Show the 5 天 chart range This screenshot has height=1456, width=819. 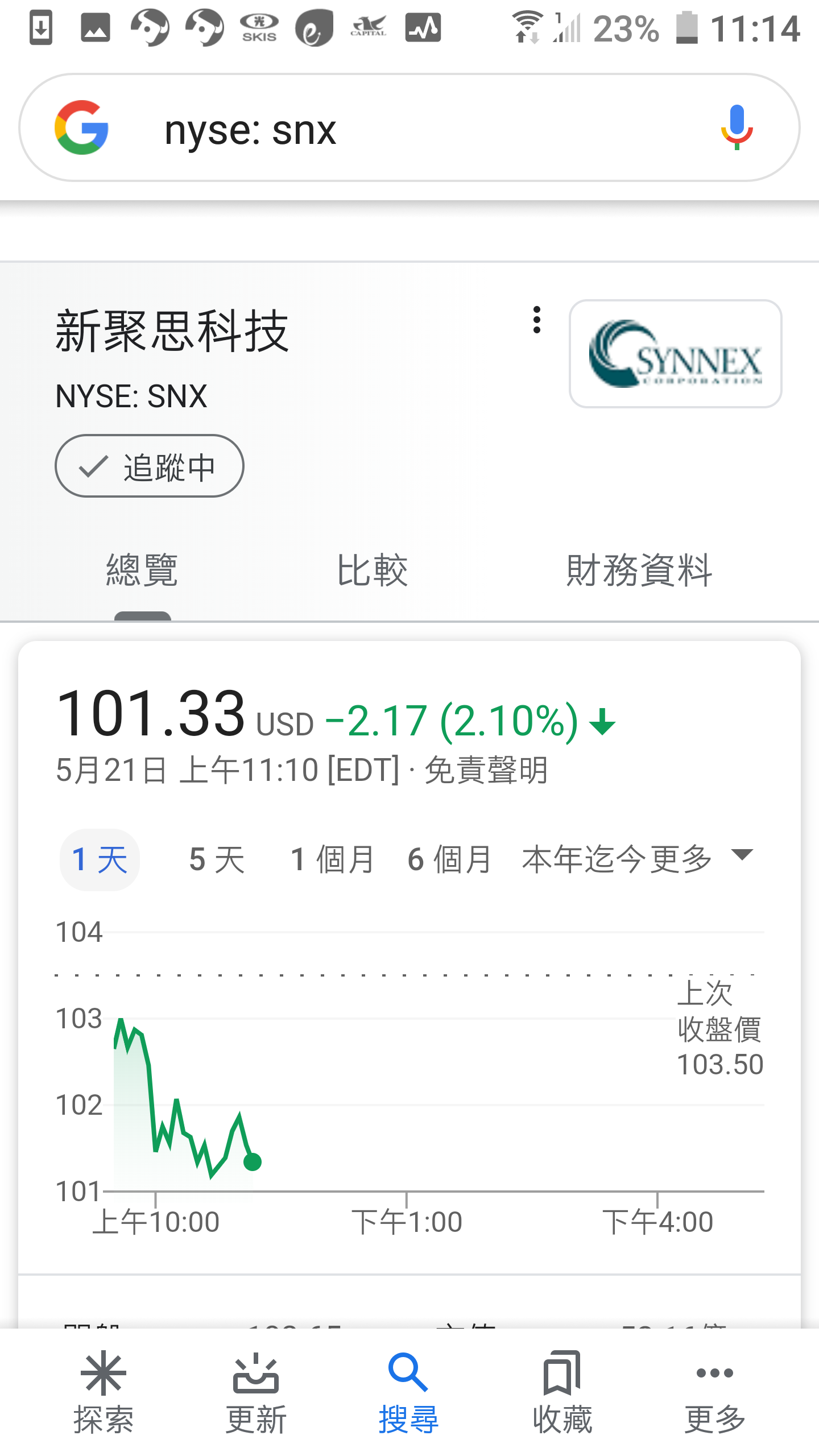(217, 859)
